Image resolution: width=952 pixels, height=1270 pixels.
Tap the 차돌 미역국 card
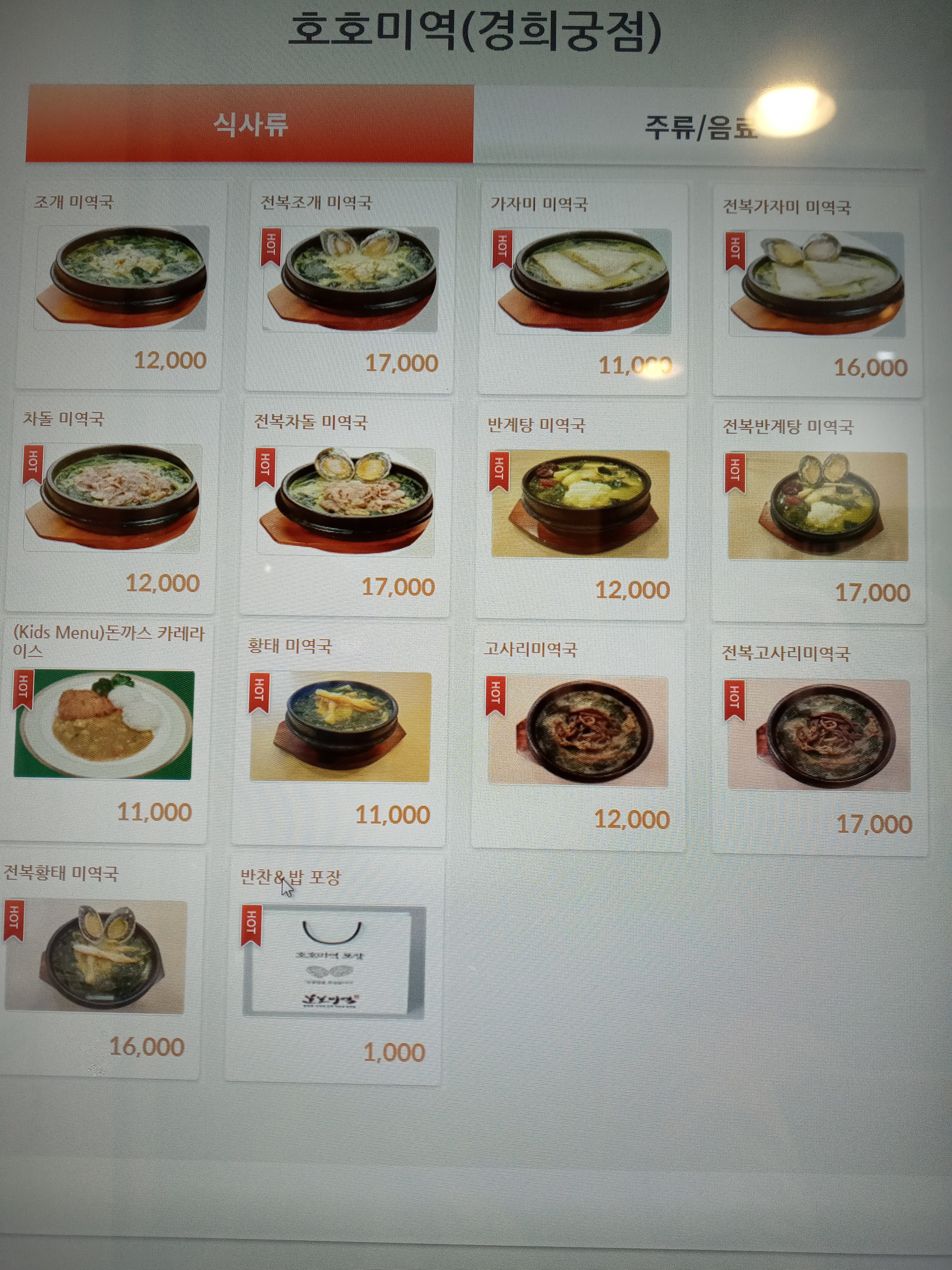(x=112, y=503)
